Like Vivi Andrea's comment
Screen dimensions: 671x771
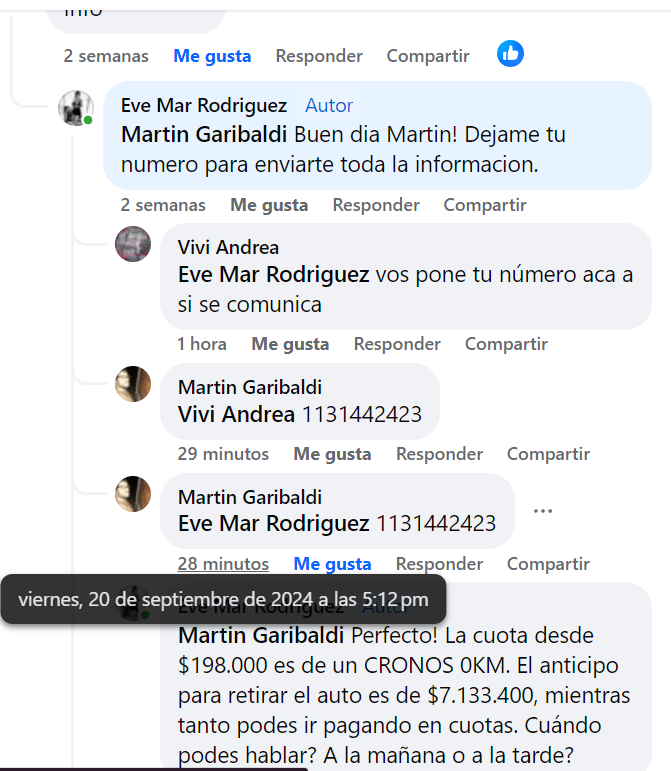tap(290, 344)
